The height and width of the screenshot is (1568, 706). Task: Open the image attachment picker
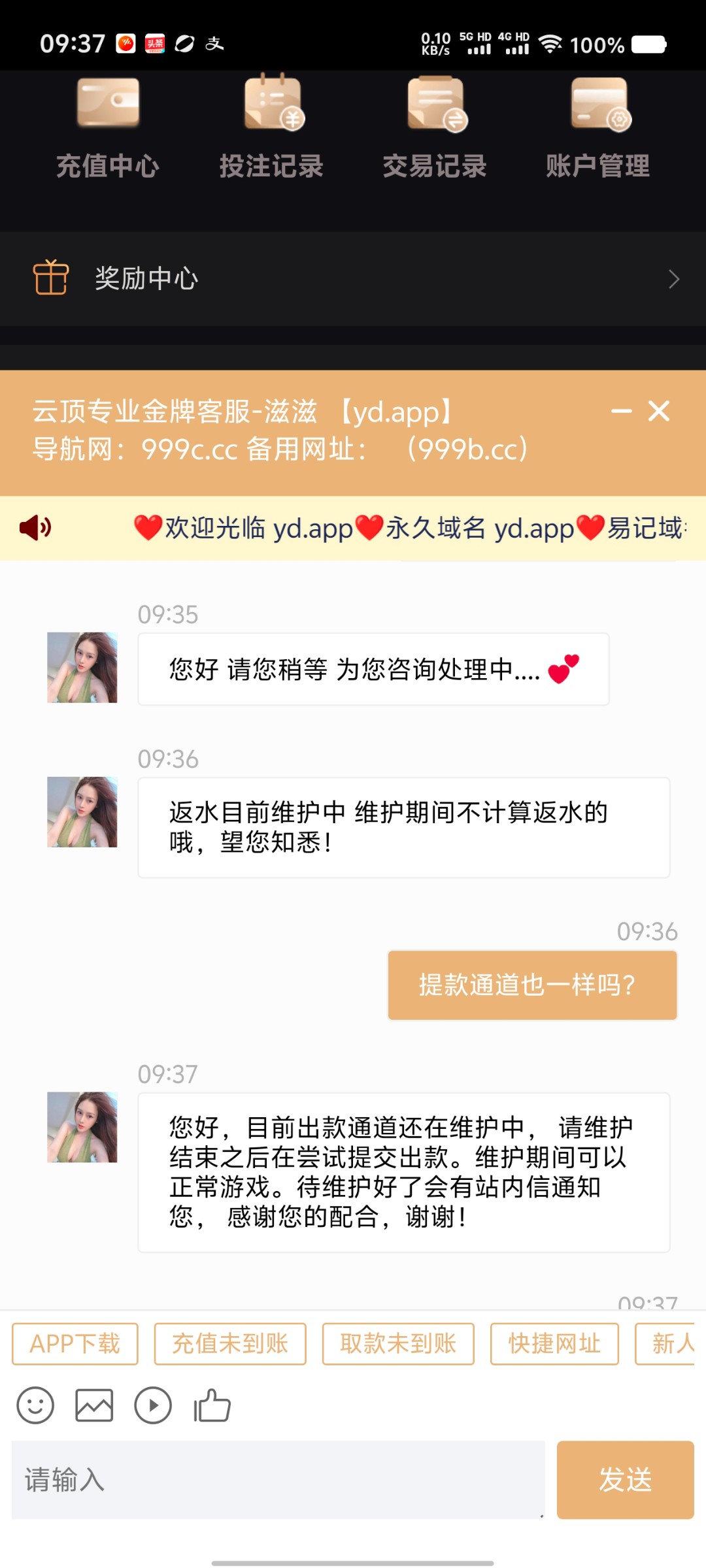pos(95,1405)
